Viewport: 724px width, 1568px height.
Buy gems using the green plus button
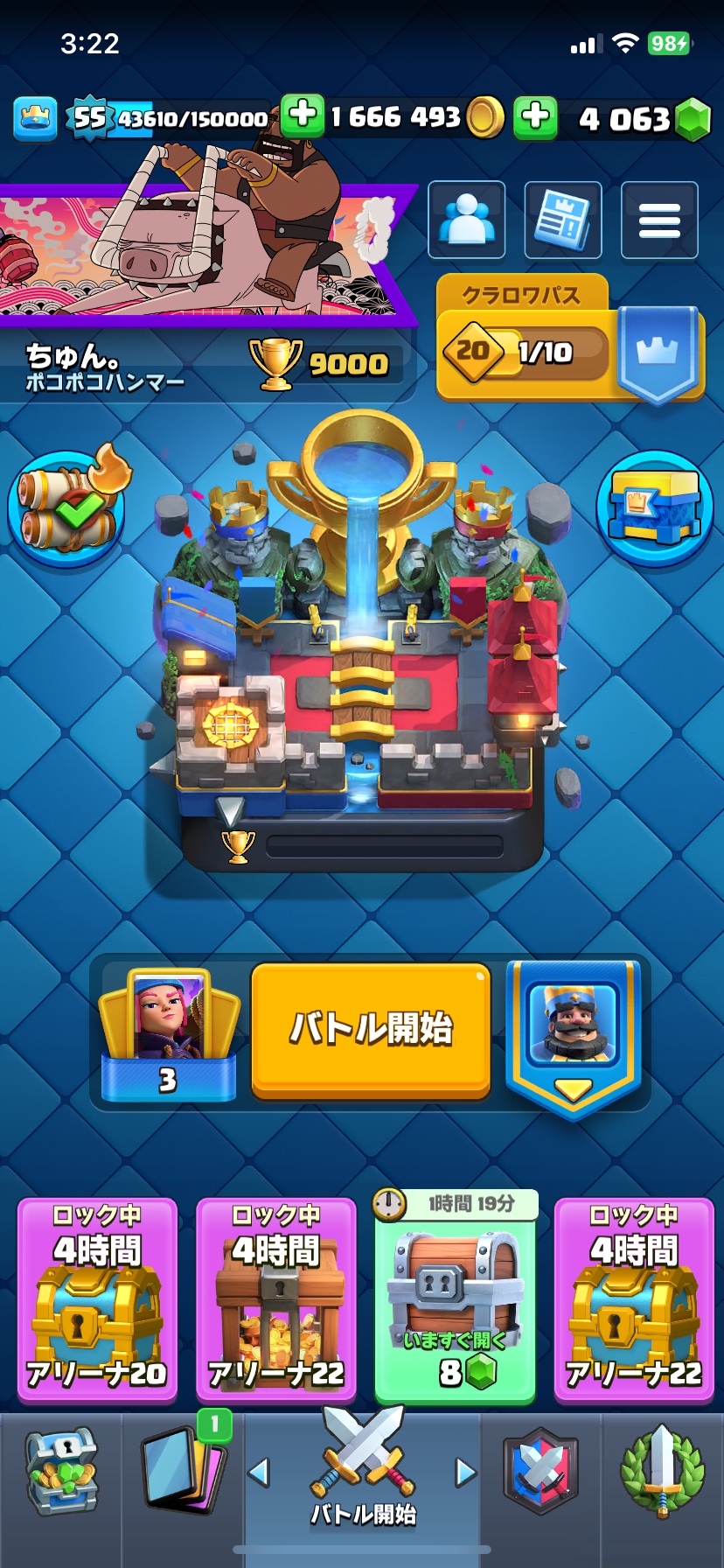coord(535,117)
